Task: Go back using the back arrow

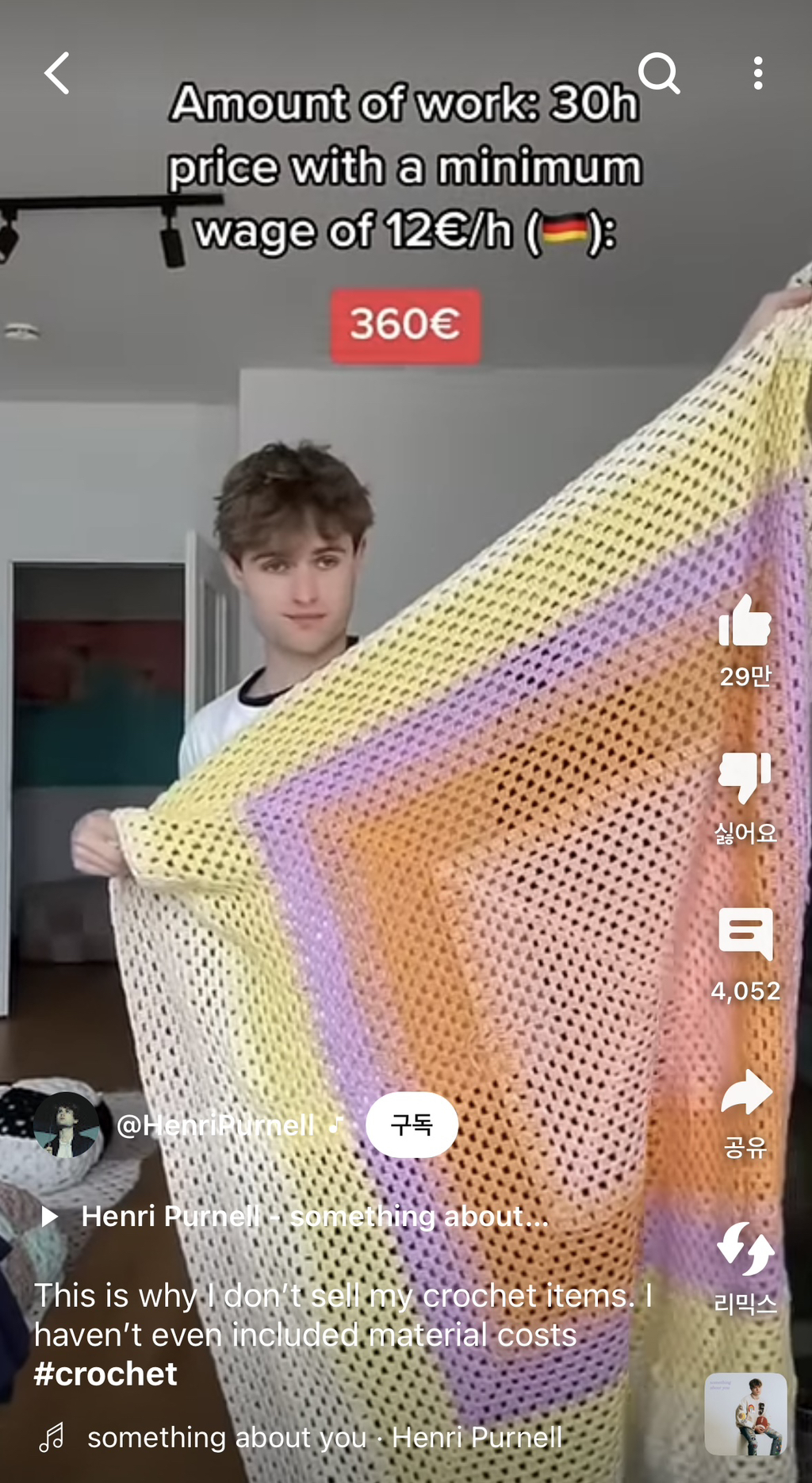Action: click(x=57, y=74)
